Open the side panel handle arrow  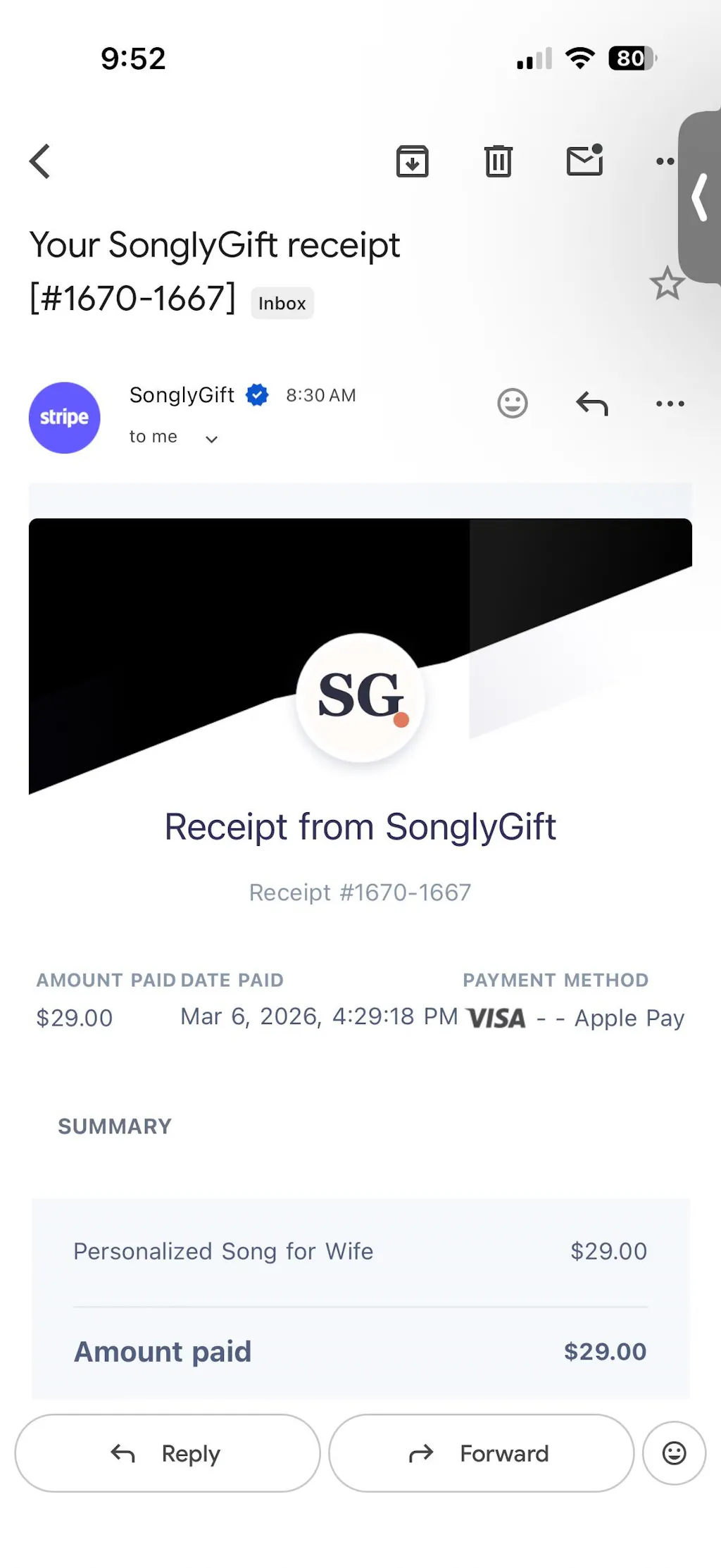coord(700,197)
